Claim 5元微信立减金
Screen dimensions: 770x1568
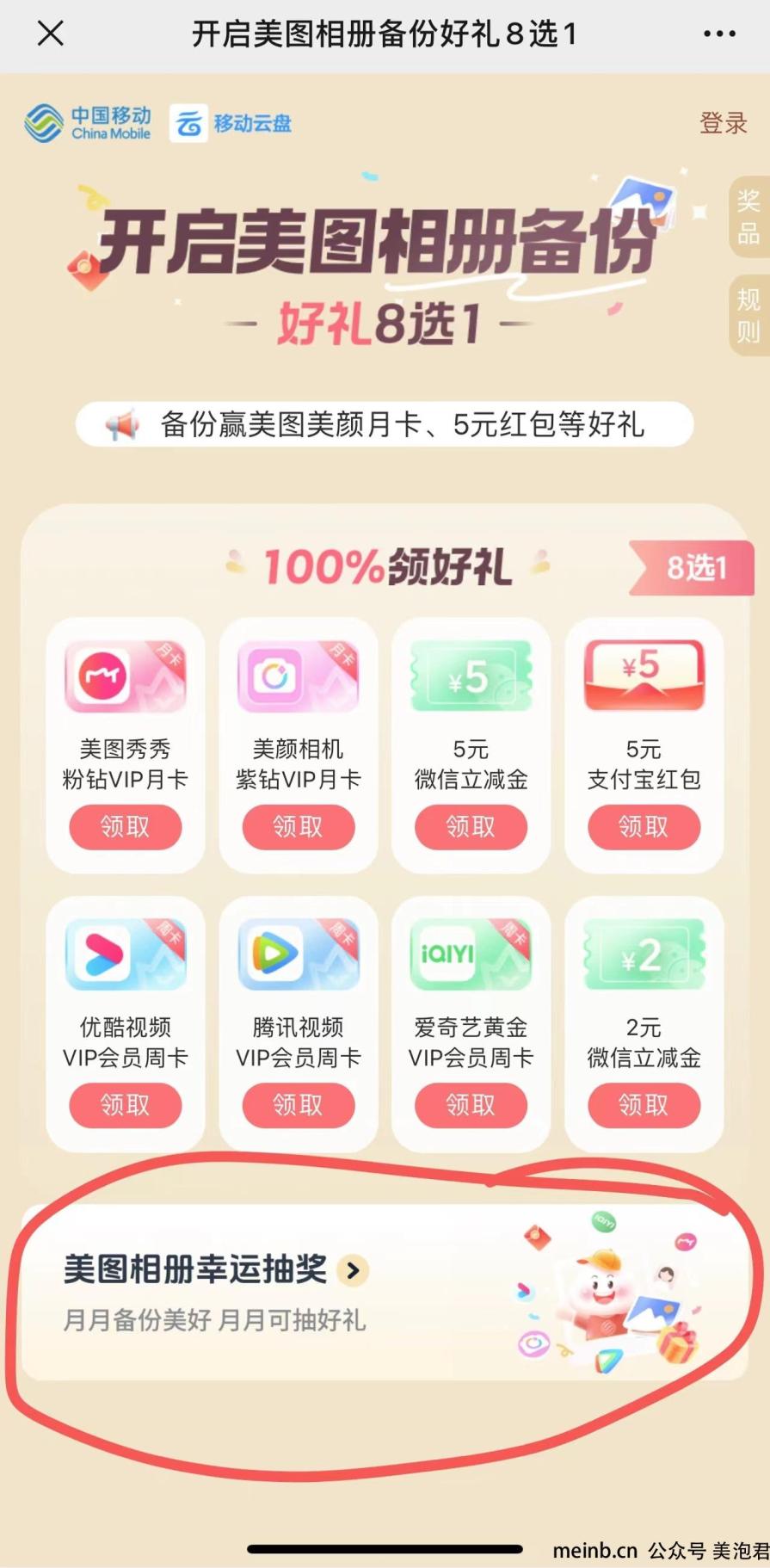(x=471, y=827)
